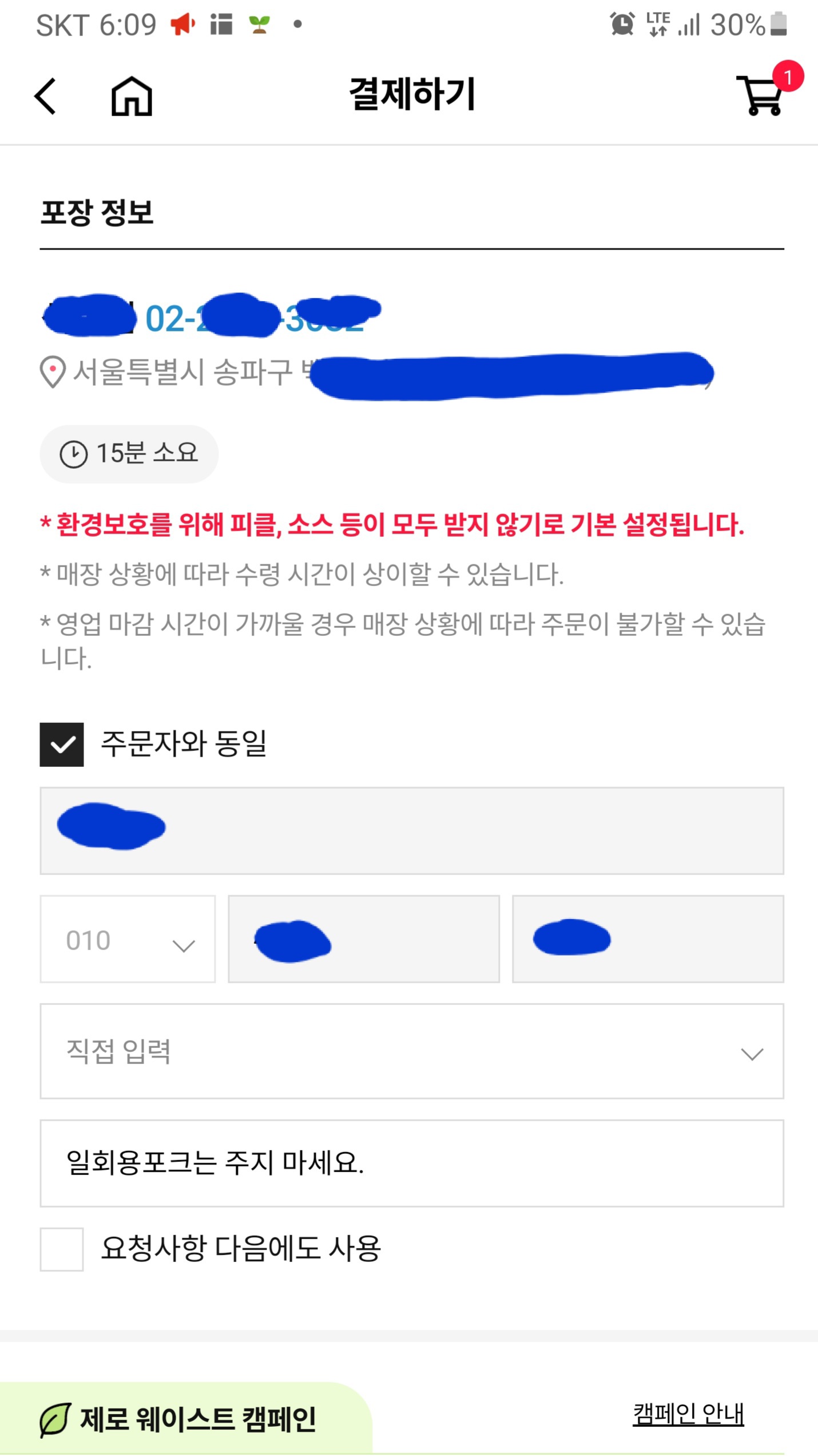Edit the request text 일회용포크는 주지 마세요
818x1456 pixels.
coord(412,1164)
